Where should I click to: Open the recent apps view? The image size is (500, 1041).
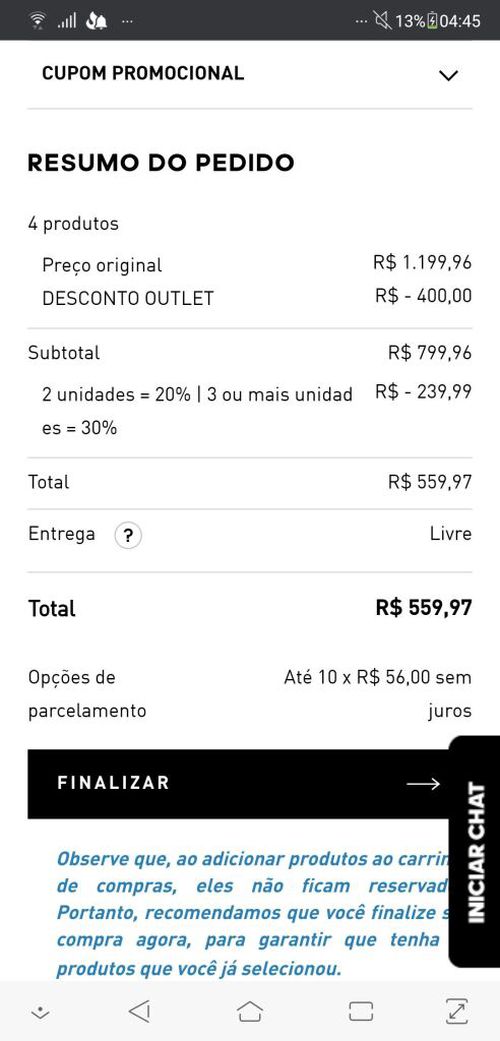361,1011
